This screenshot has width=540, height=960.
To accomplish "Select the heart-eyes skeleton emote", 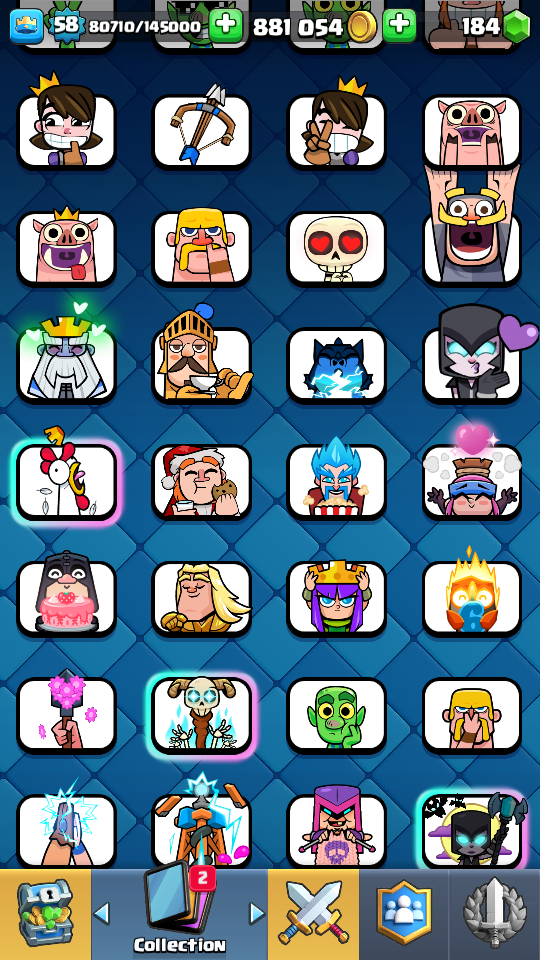I will pos(337,248).
